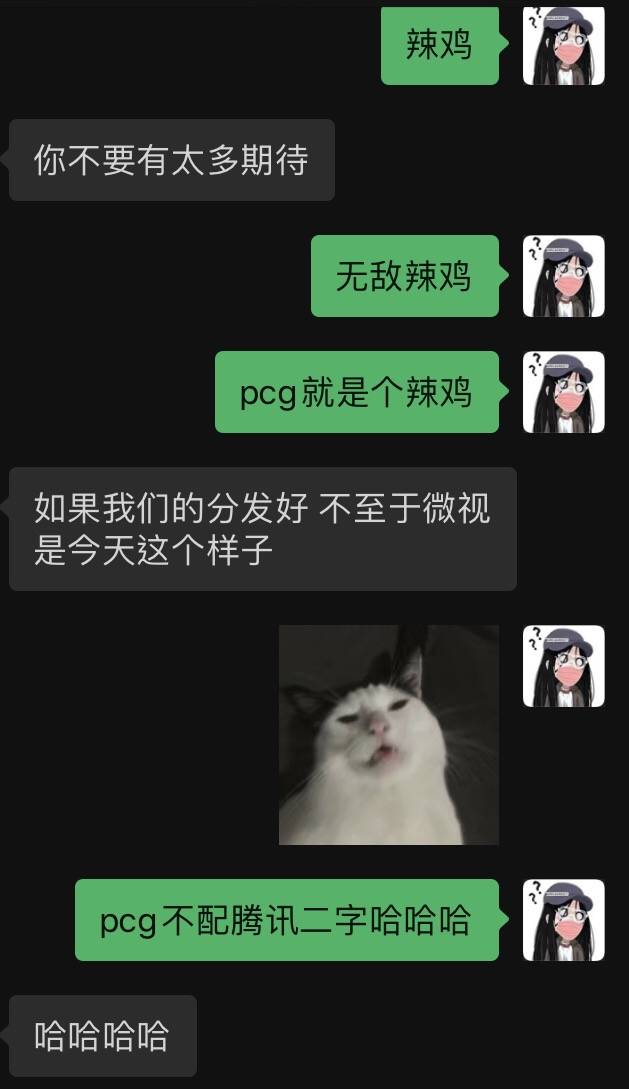
Task: View profile from avatar beside pcg不配腾讯二字哈哈哈
Action: click(x=563, y=920)
